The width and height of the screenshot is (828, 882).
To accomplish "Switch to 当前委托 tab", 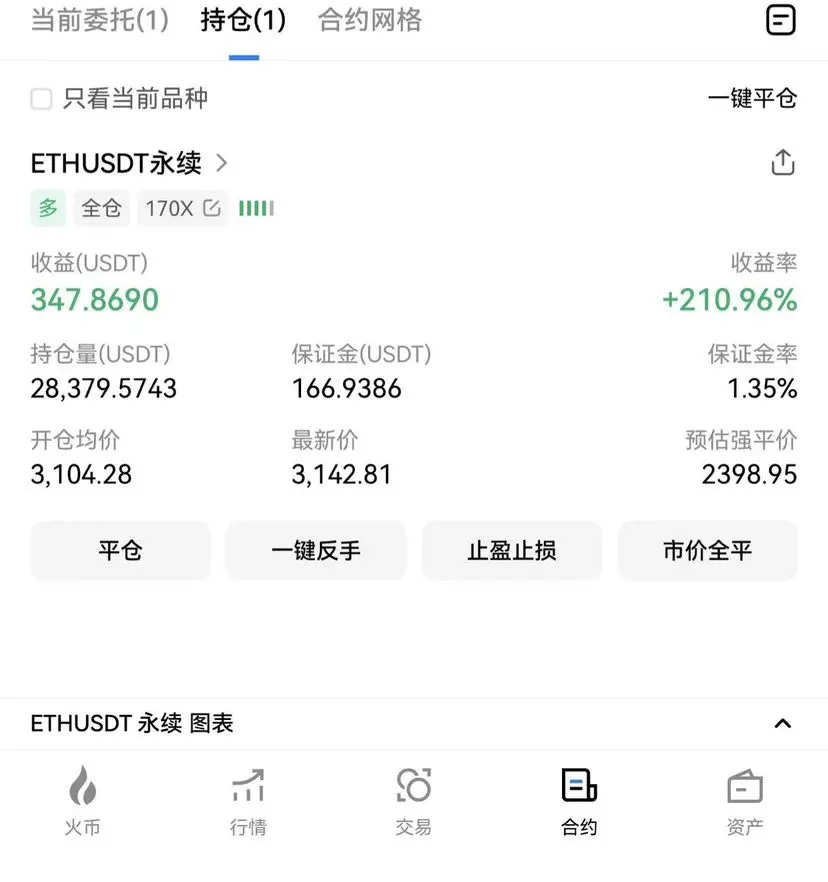I will click(100, 20).
